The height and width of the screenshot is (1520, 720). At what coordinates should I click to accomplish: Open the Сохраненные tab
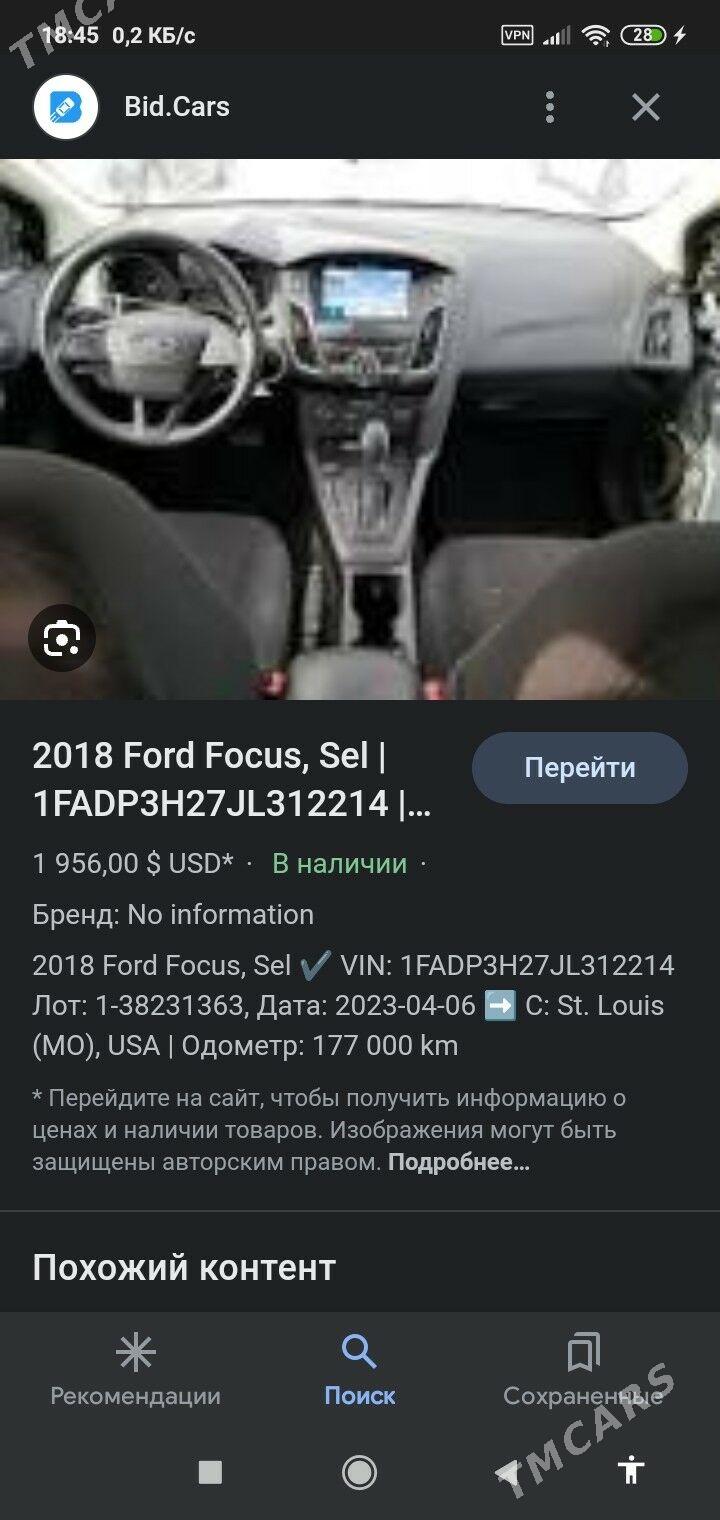[x=583, y=1370]
